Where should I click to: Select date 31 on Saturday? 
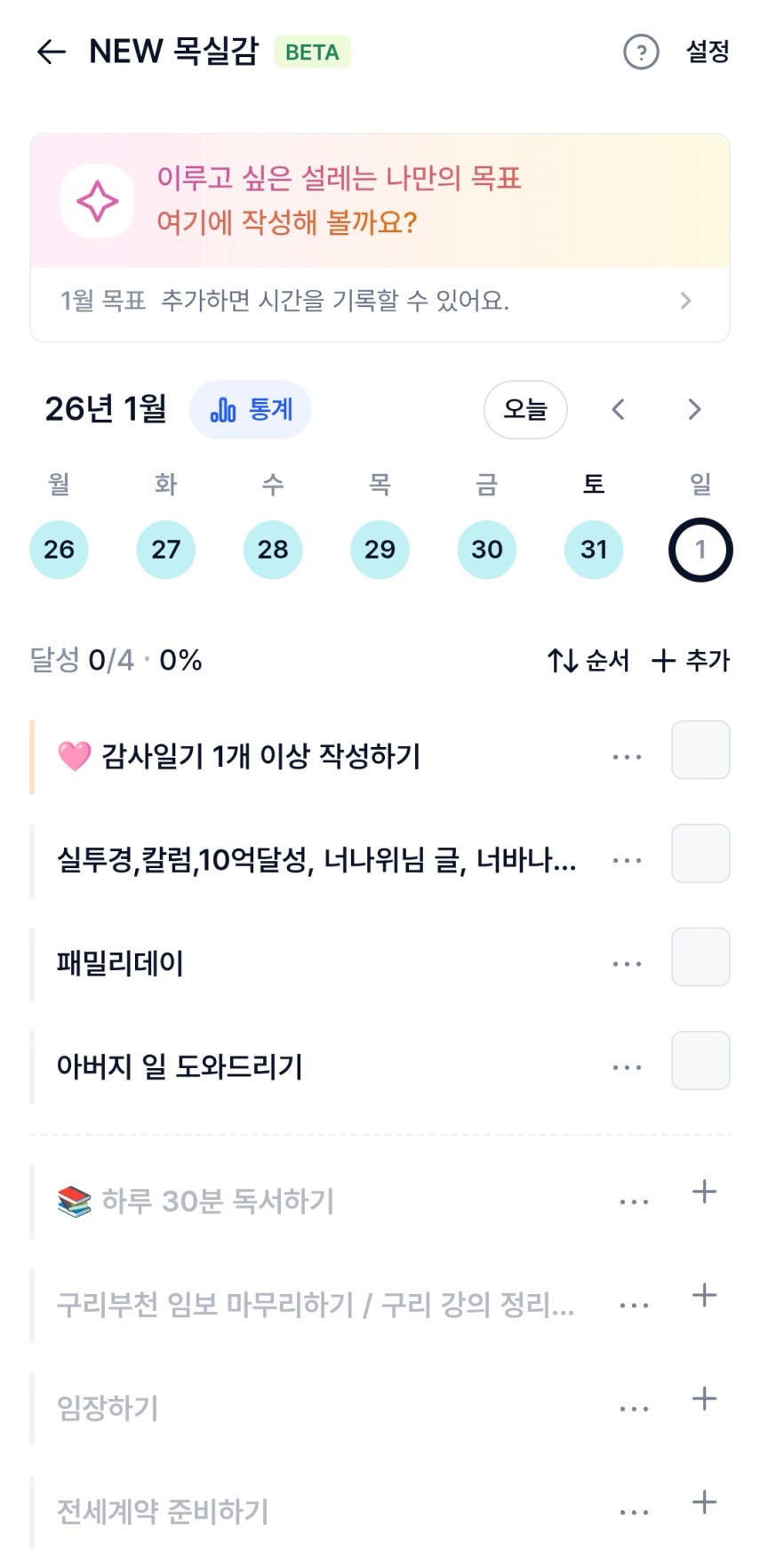594,550
